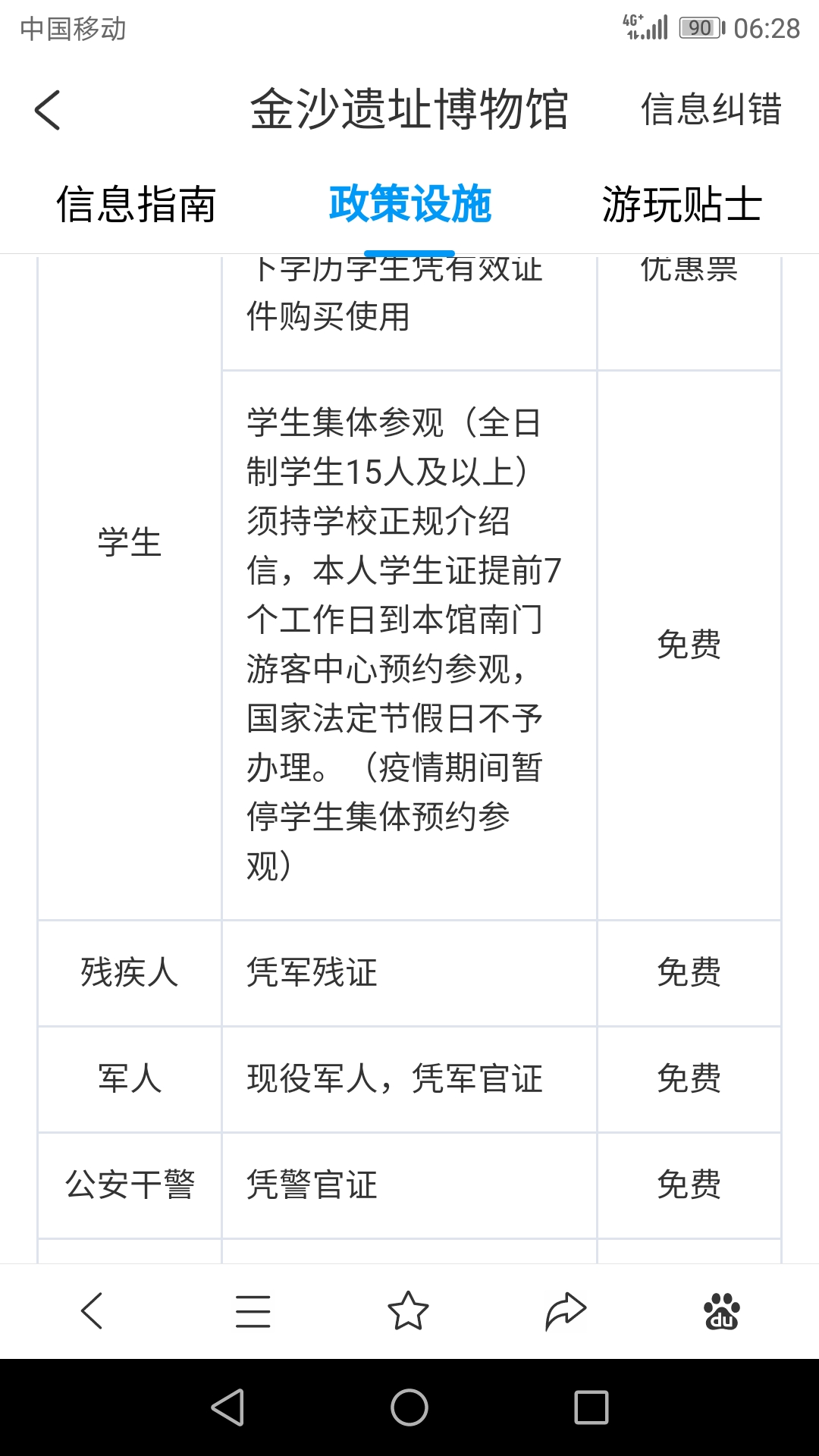819x1456 pixels.
Task: Open the browser menu with three lines
Action: click(253, 1311)
